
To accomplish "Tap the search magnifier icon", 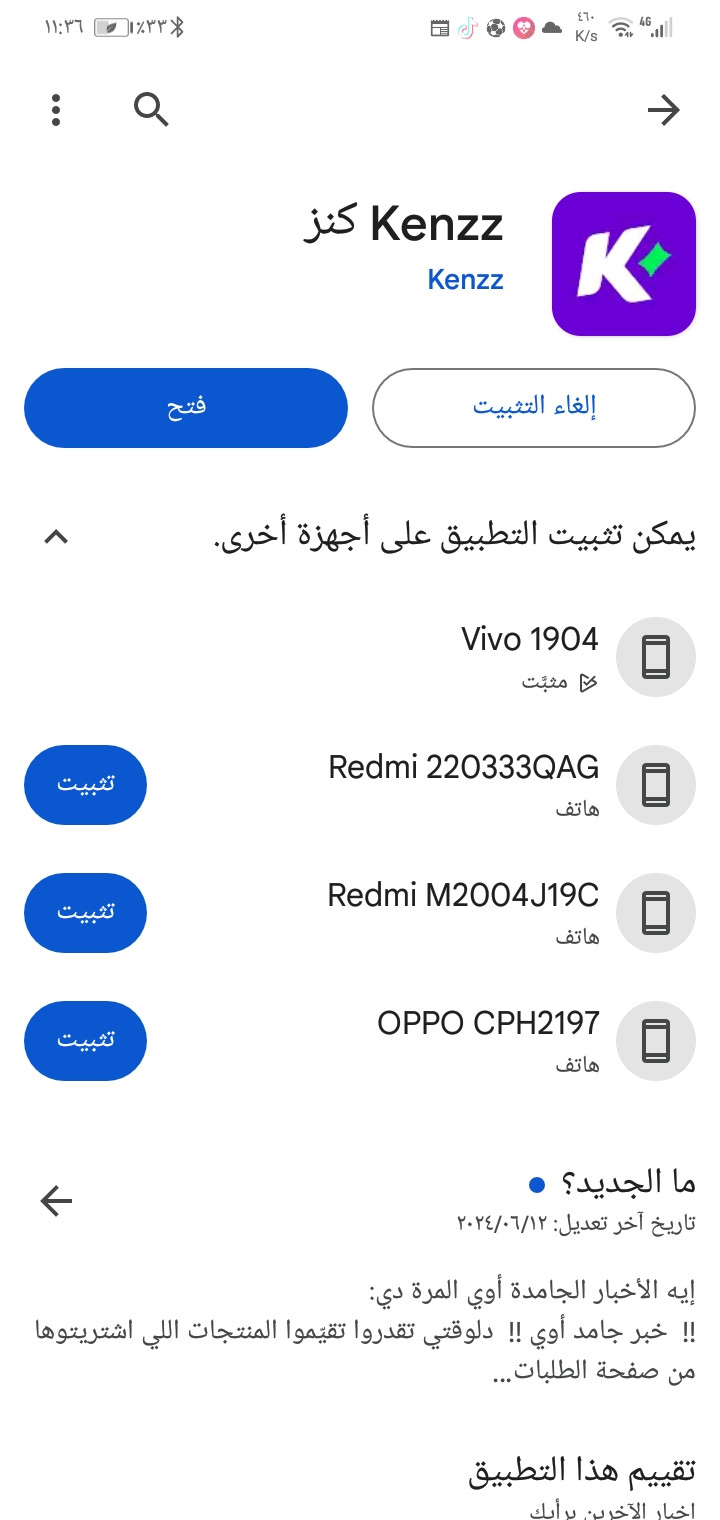I will (151, 110).
